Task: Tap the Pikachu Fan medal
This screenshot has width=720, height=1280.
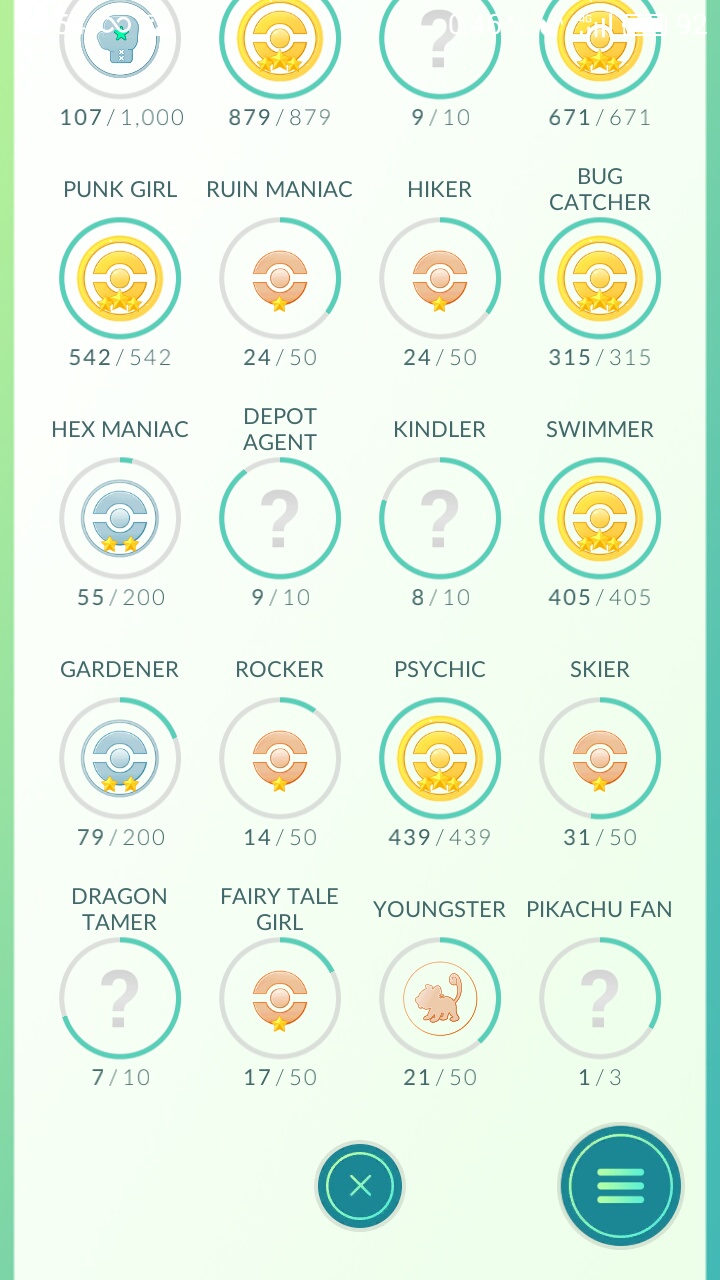Action: pyautogui.click(x=600, y=998)
